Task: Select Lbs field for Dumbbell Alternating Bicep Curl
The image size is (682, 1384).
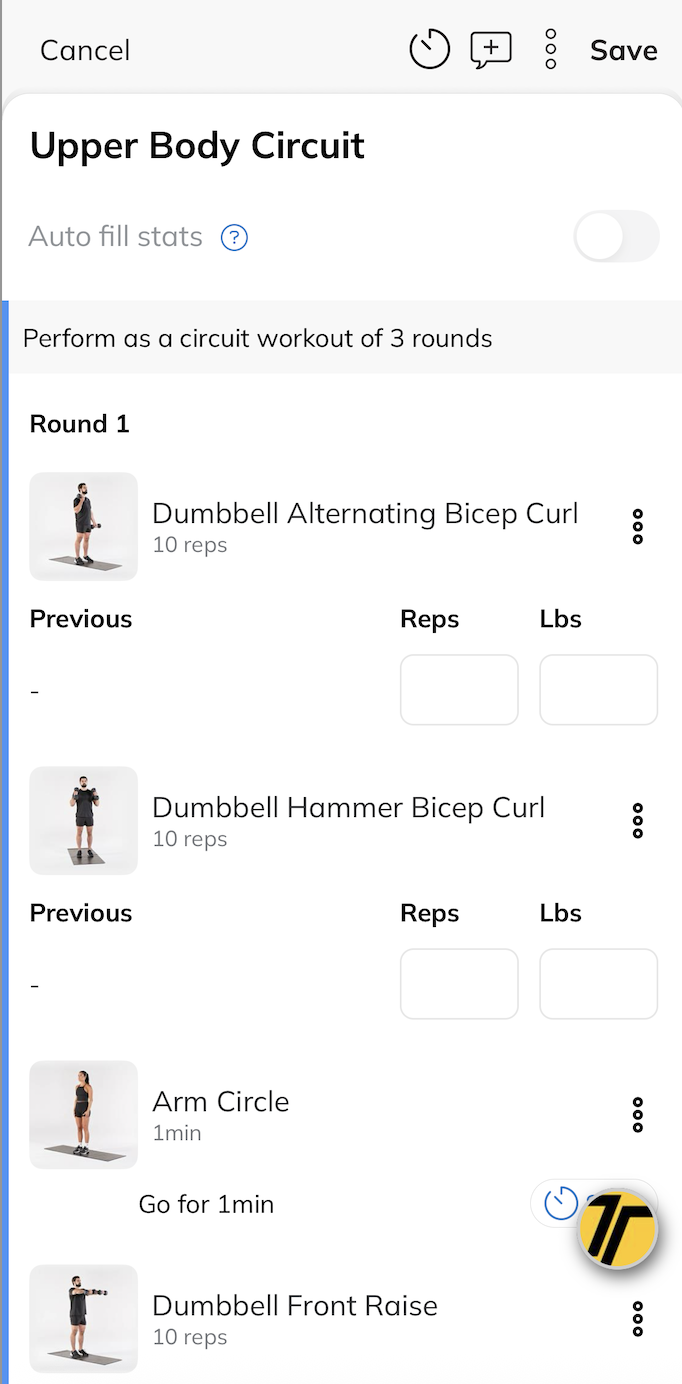Action: coord(598,689)
